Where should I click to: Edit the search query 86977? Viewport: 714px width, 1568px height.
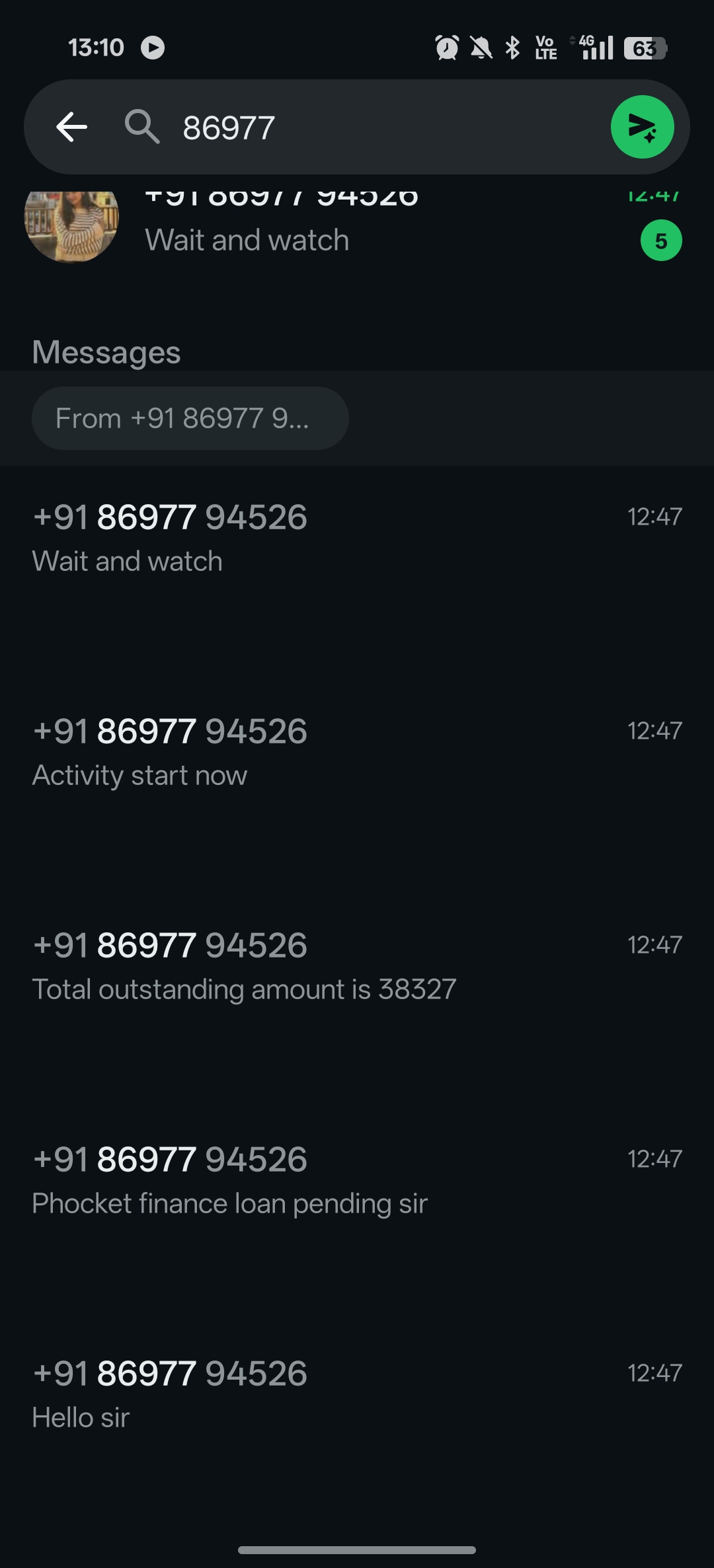370,128
